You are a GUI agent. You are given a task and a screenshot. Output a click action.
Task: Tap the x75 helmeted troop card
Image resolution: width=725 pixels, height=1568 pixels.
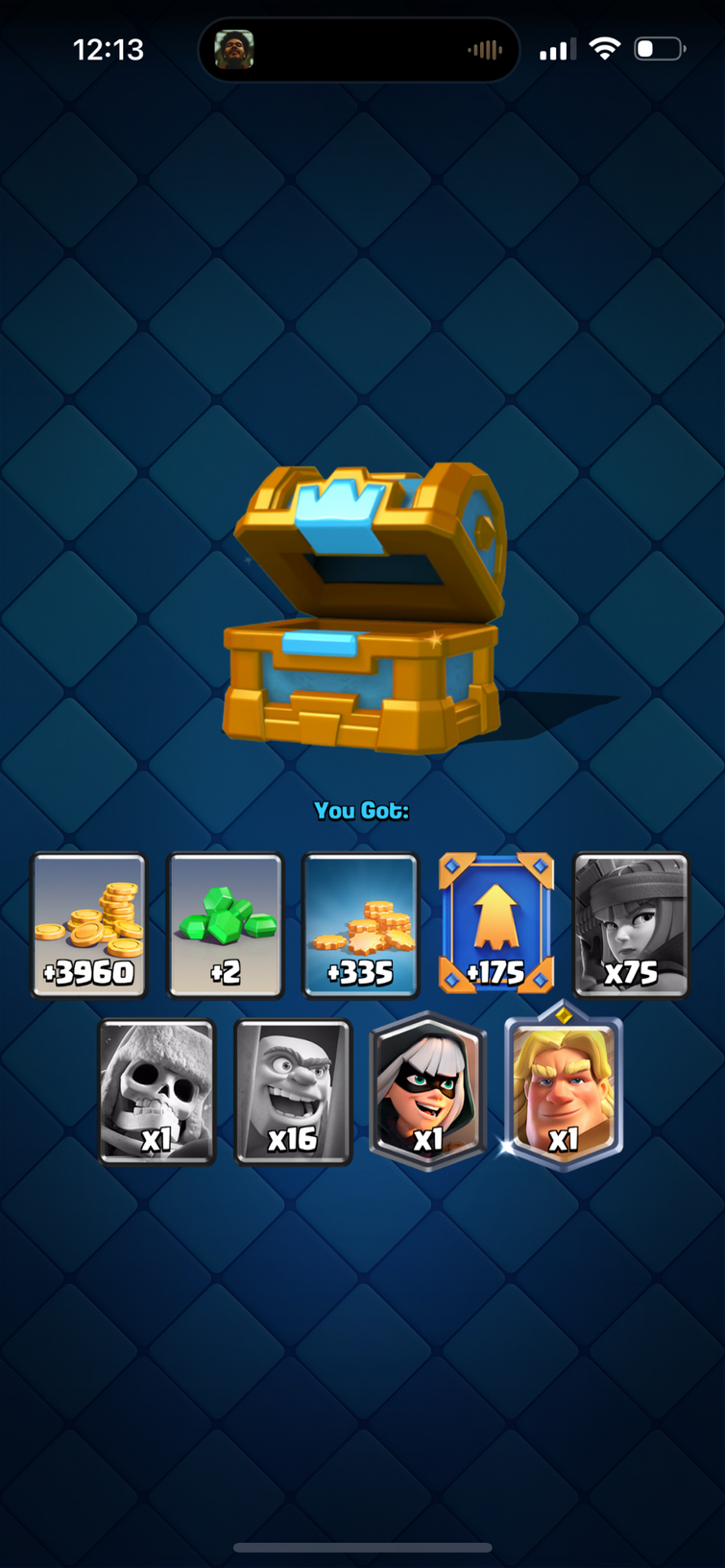point(631,925)
